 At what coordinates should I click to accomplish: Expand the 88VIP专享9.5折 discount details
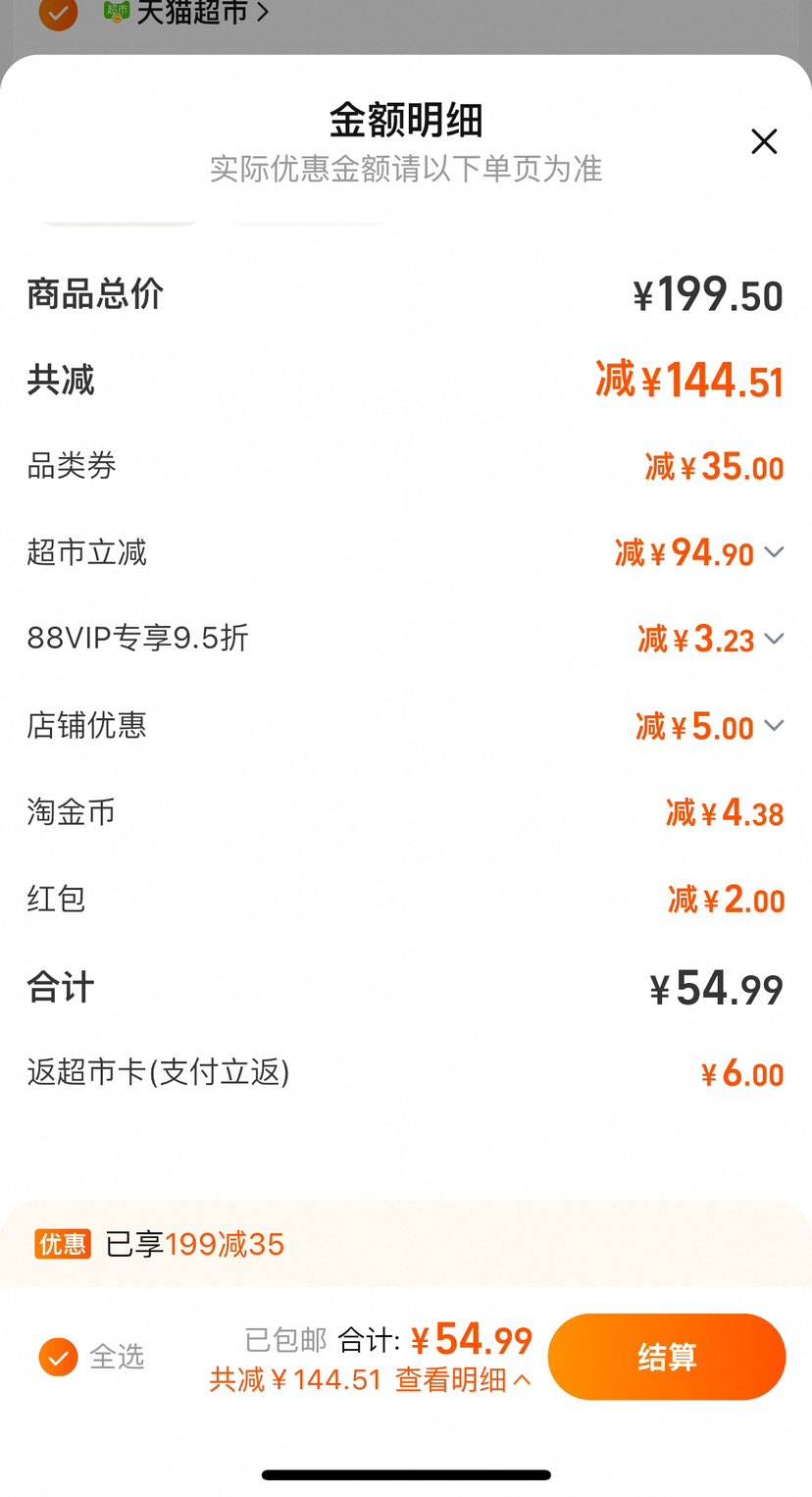775,639
